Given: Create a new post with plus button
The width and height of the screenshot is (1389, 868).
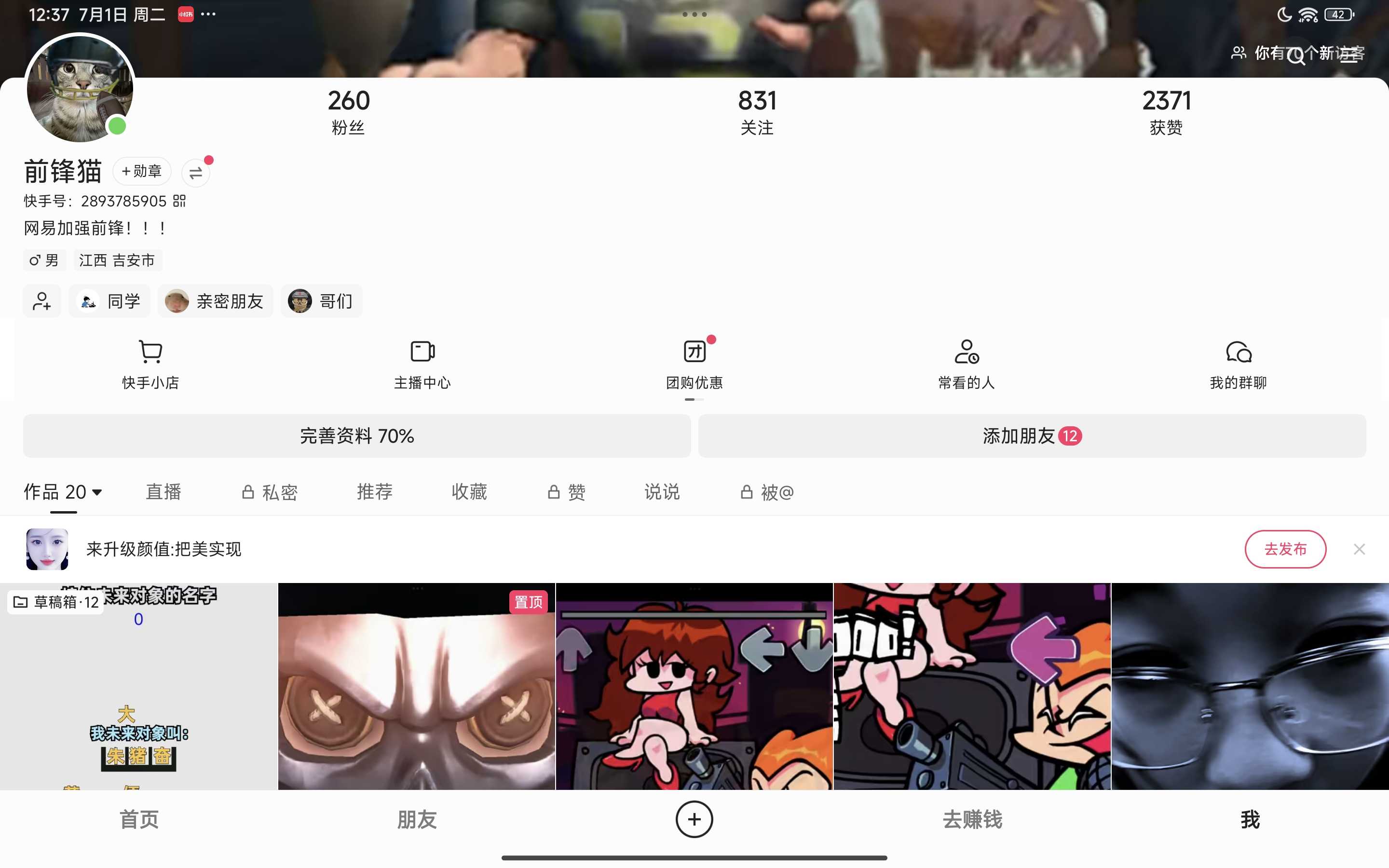Looking at the screenshot, I should (694, 819).
